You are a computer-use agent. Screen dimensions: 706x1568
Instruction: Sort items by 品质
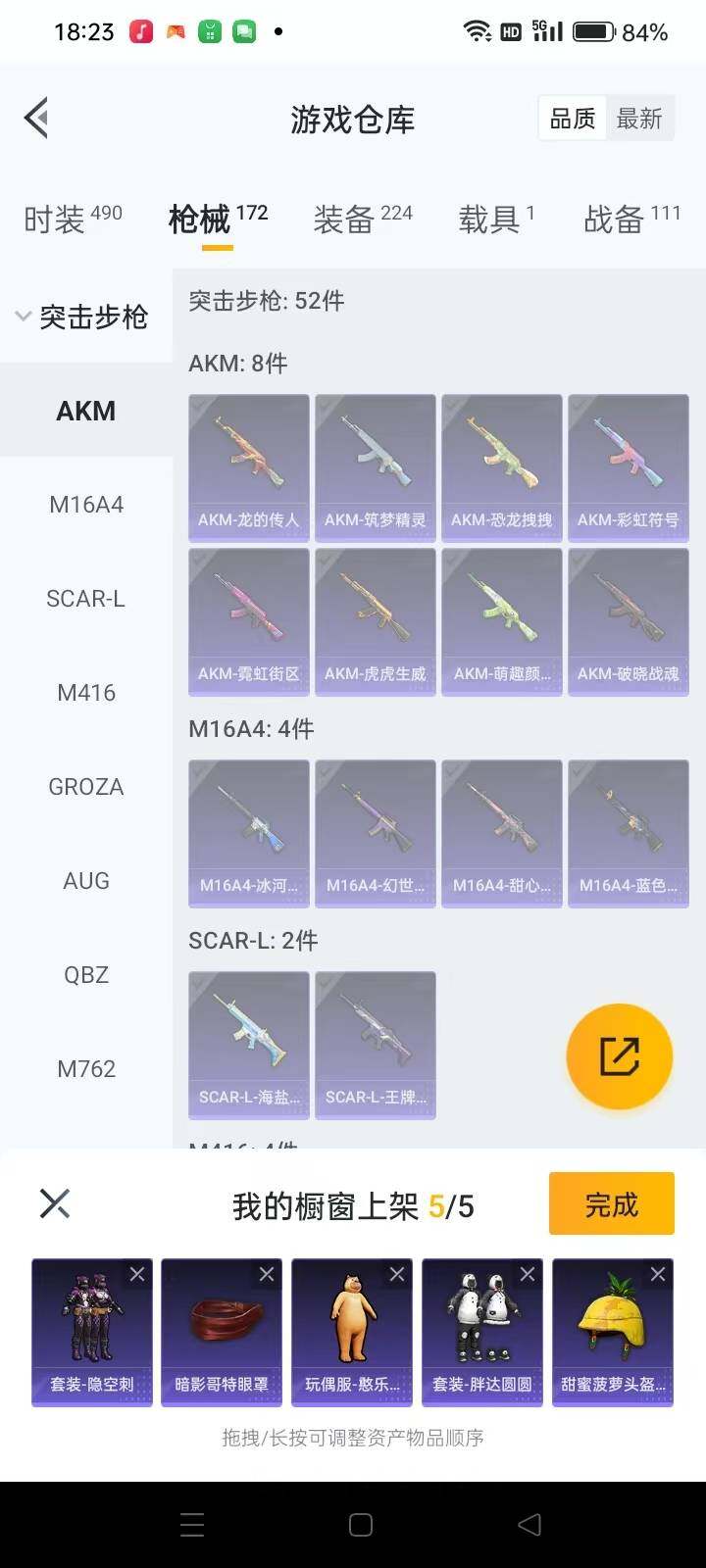pyautogui.click(x=573, y=119)
